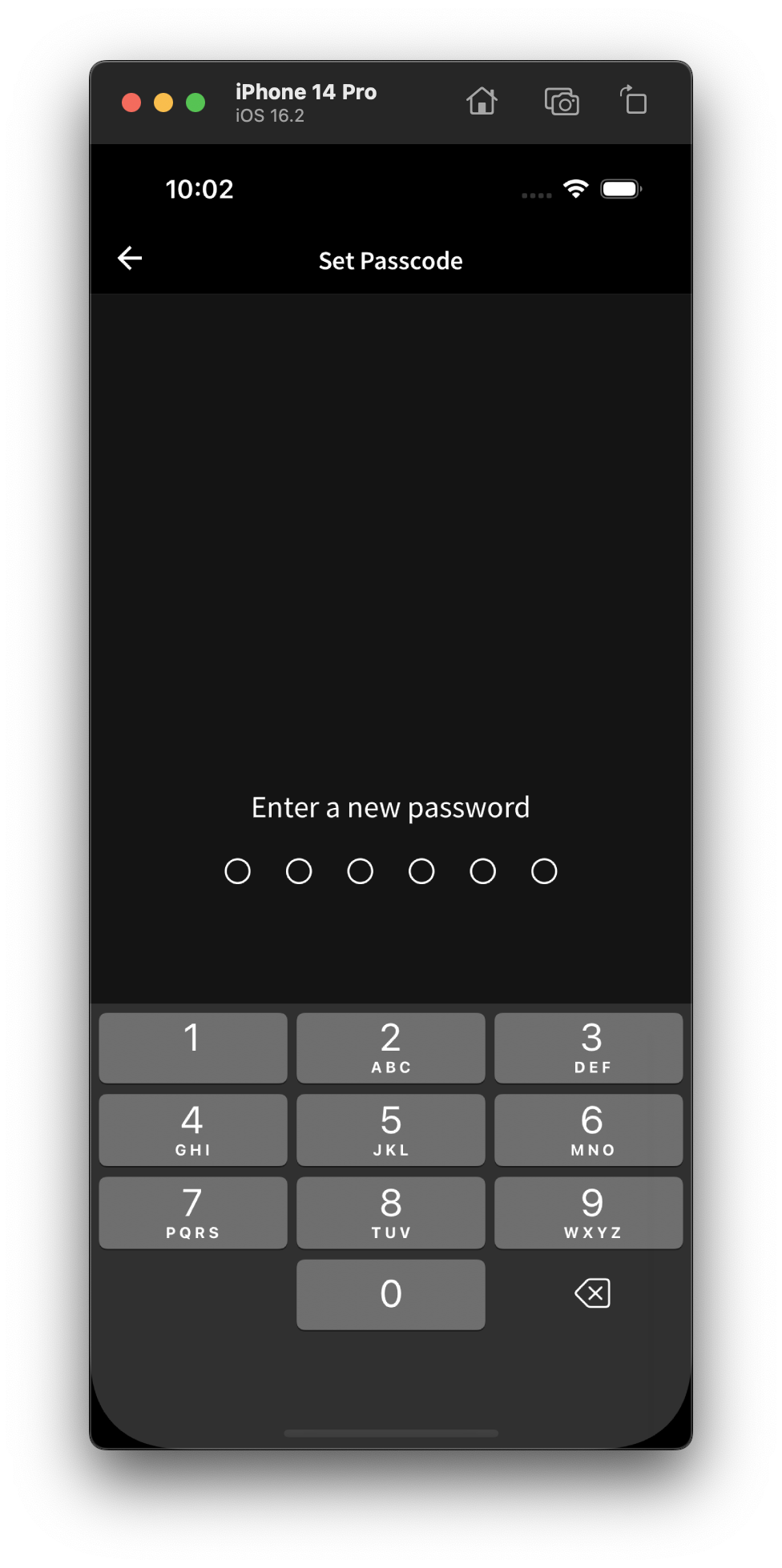Click the cellular signal dots in status bar
This screenshot has width=782, height=1568.
click(535, 194)
